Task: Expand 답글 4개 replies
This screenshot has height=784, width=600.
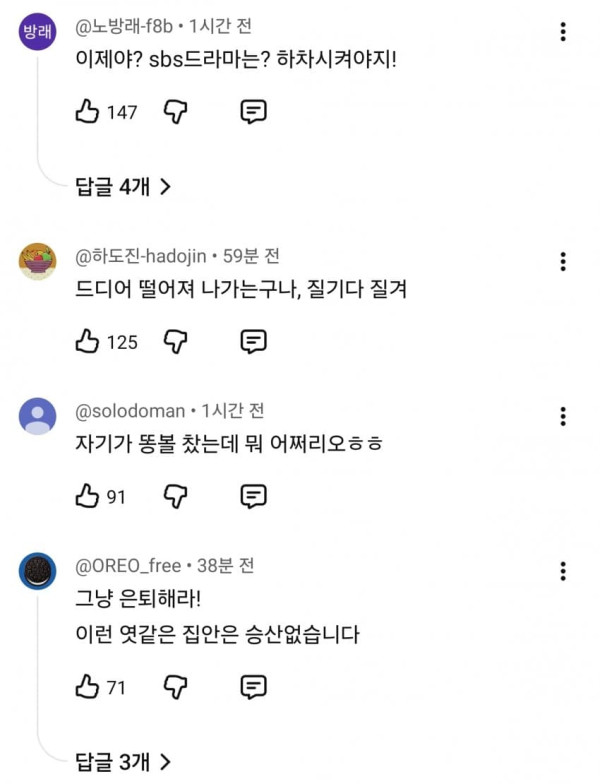Action: 123,186
